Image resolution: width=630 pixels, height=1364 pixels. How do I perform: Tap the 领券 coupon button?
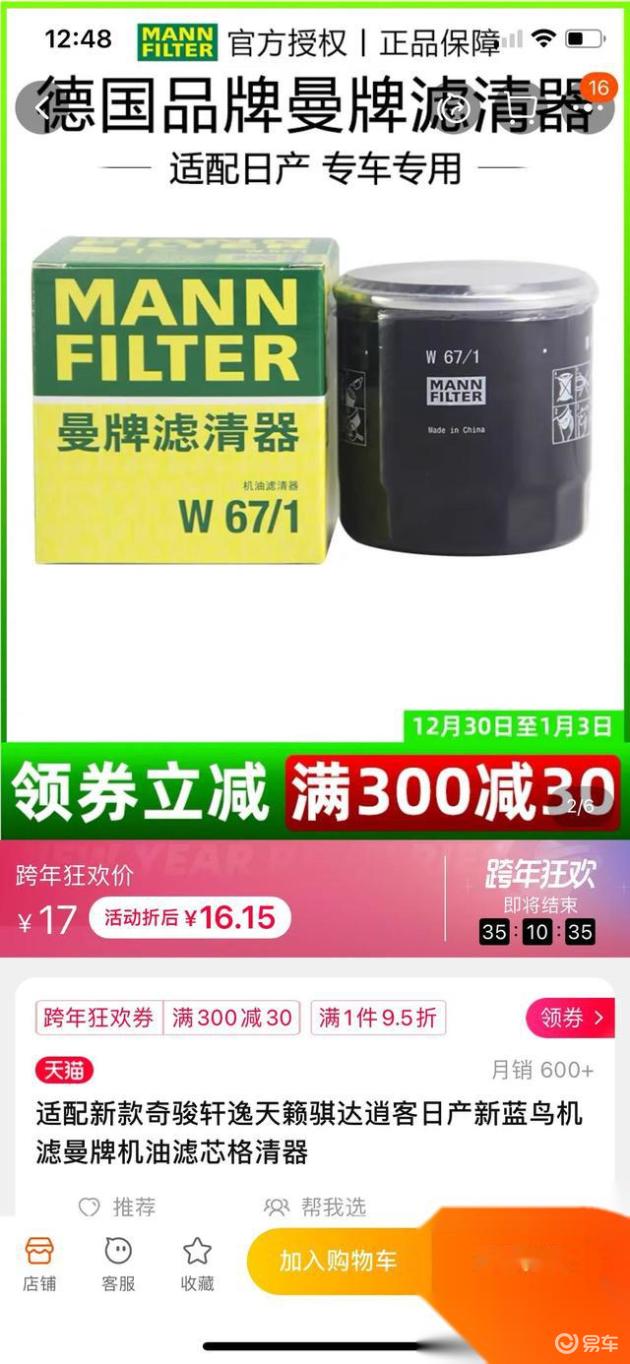(x=570, y=1018)
